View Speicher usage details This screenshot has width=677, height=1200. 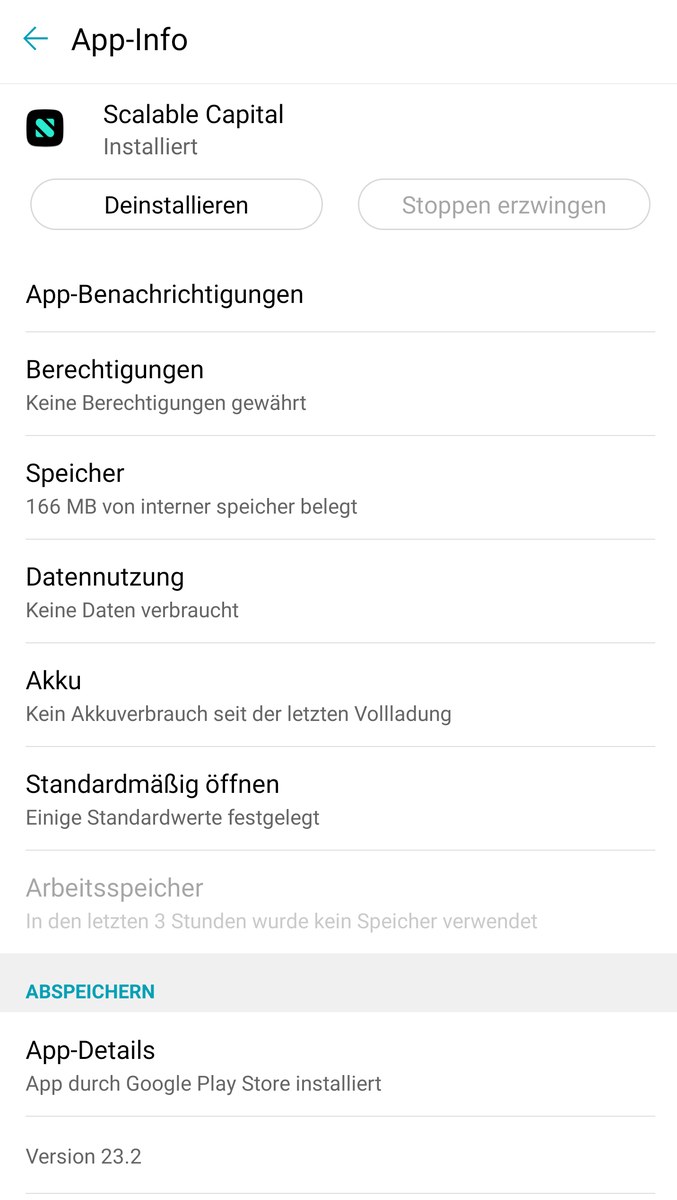[338, 488]
